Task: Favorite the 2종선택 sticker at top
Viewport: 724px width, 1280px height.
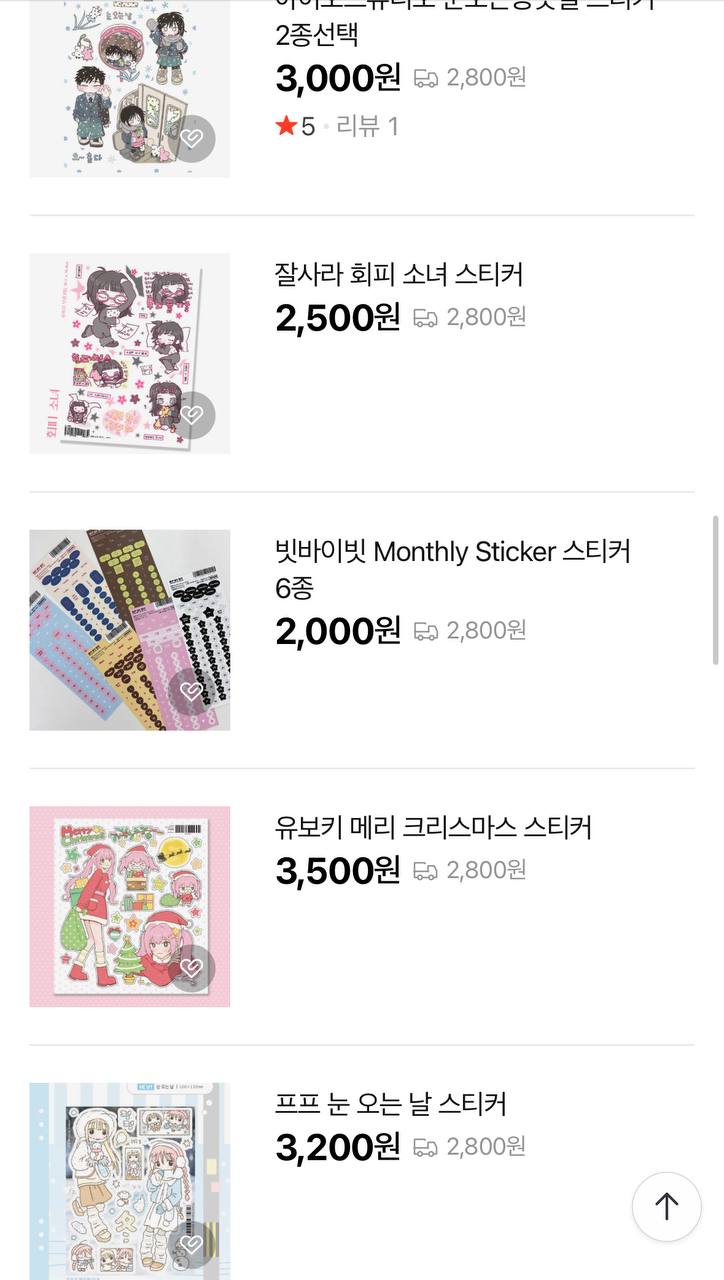Action: click(x=192, y=138)
